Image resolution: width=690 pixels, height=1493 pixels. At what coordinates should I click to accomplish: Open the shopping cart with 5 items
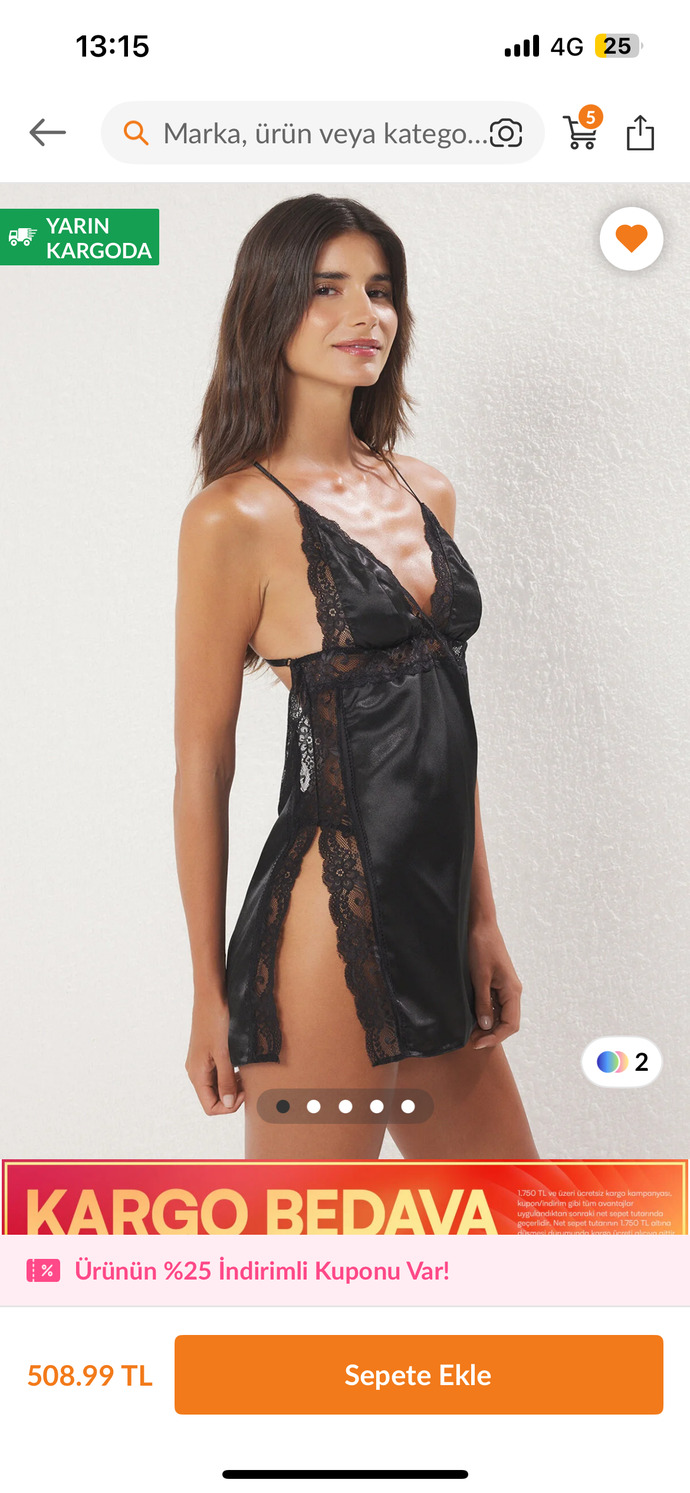583,130
